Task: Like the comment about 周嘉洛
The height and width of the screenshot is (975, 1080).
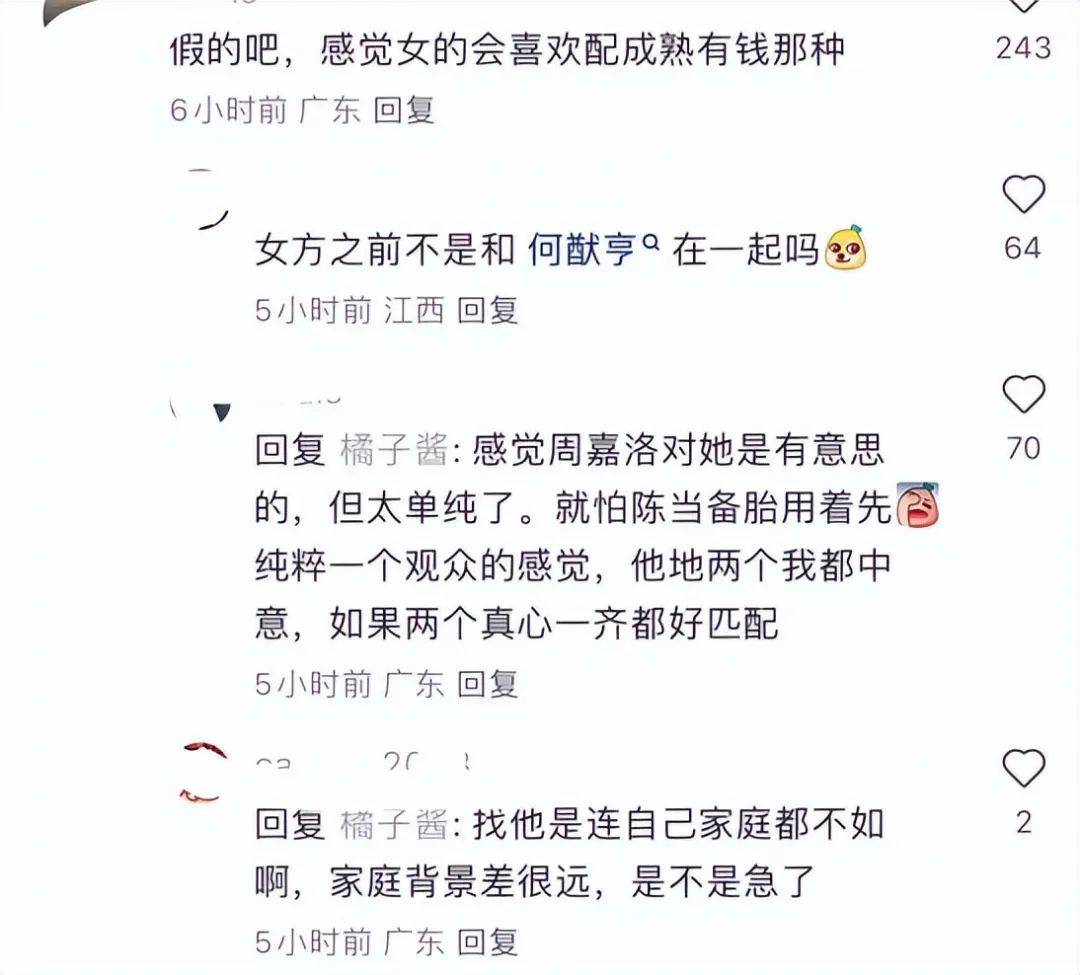Action: pyautogui.click(x=1023, y=396)
